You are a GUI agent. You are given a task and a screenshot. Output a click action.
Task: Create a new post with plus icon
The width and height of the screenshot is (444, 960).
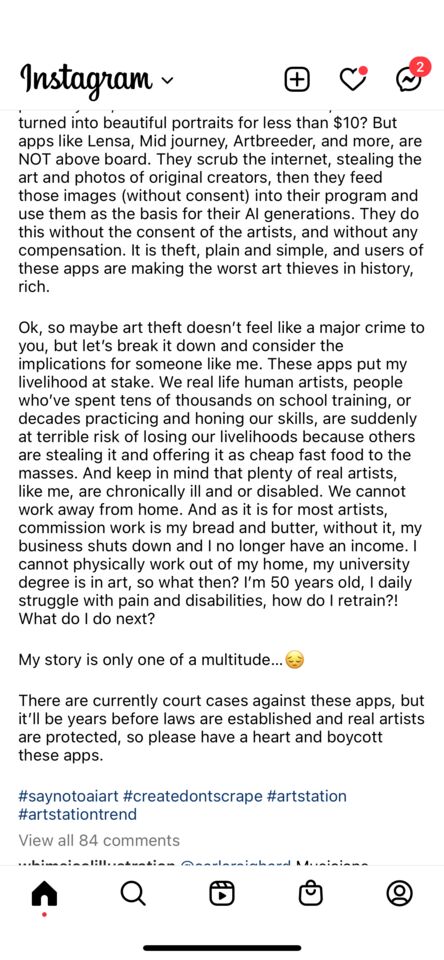pyautogui.click(x=297, y=79)
